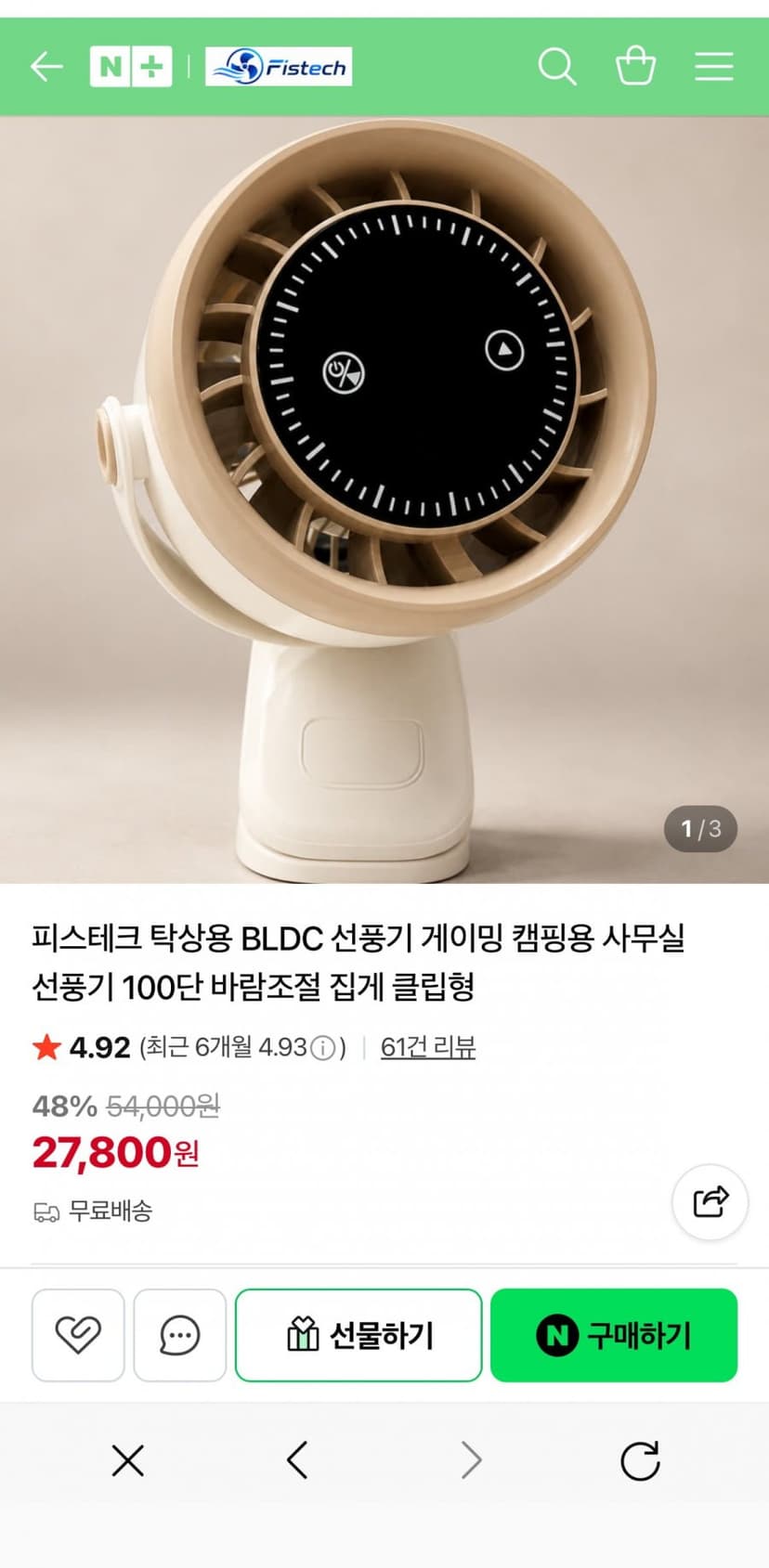Open the N+ store home

(131, 67)
